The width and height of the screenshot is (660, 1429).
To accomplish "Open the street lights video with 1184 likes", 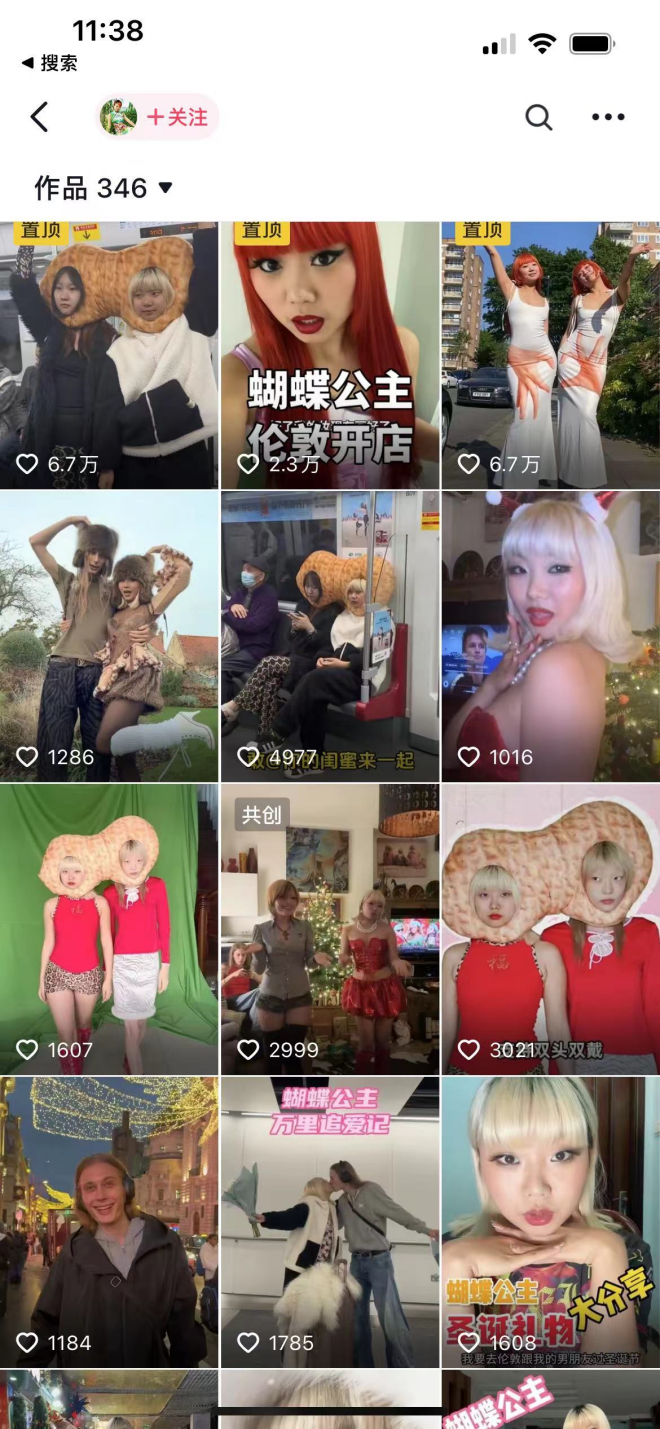I will [x=109, y=1222].
